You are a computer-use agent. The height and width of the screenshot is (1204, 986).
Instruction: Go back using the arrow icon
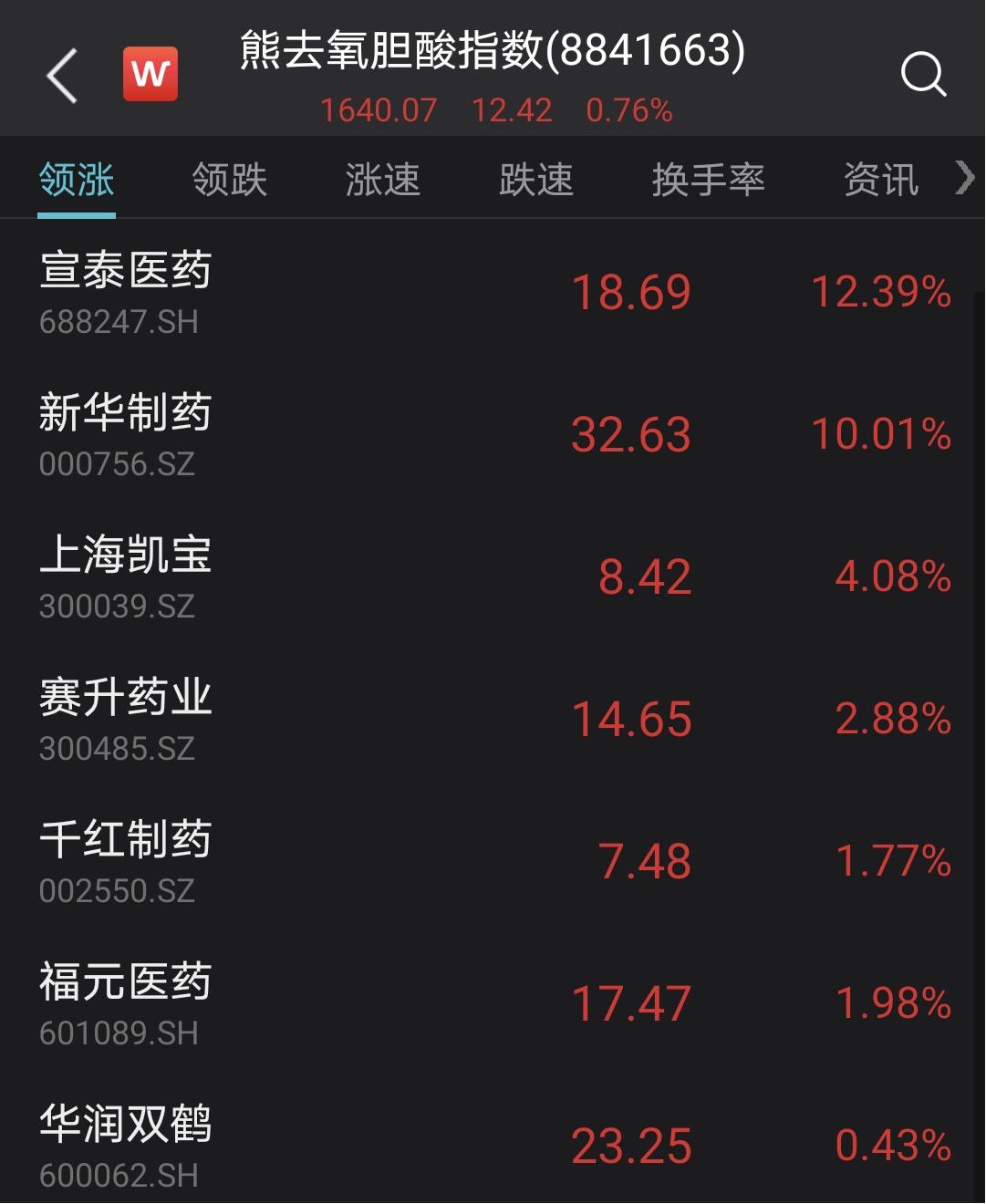[x=62, y=75]
